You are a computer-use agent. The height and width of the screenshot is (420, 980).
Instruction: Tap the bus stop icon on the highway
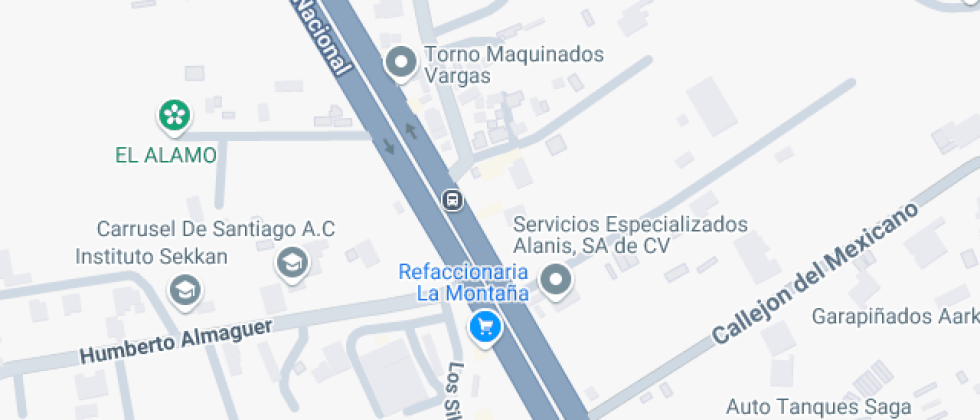pyautogui.click(x=452, y=201)
